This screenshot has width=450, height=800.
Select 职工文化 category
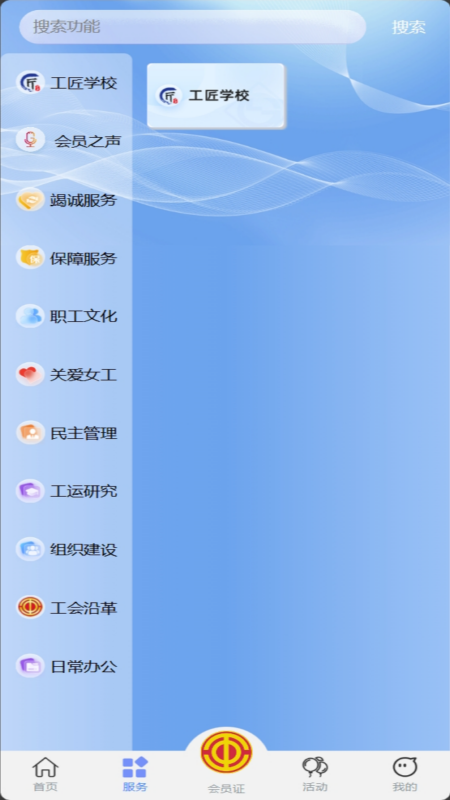pyautogui.click(x=67, y=316)
